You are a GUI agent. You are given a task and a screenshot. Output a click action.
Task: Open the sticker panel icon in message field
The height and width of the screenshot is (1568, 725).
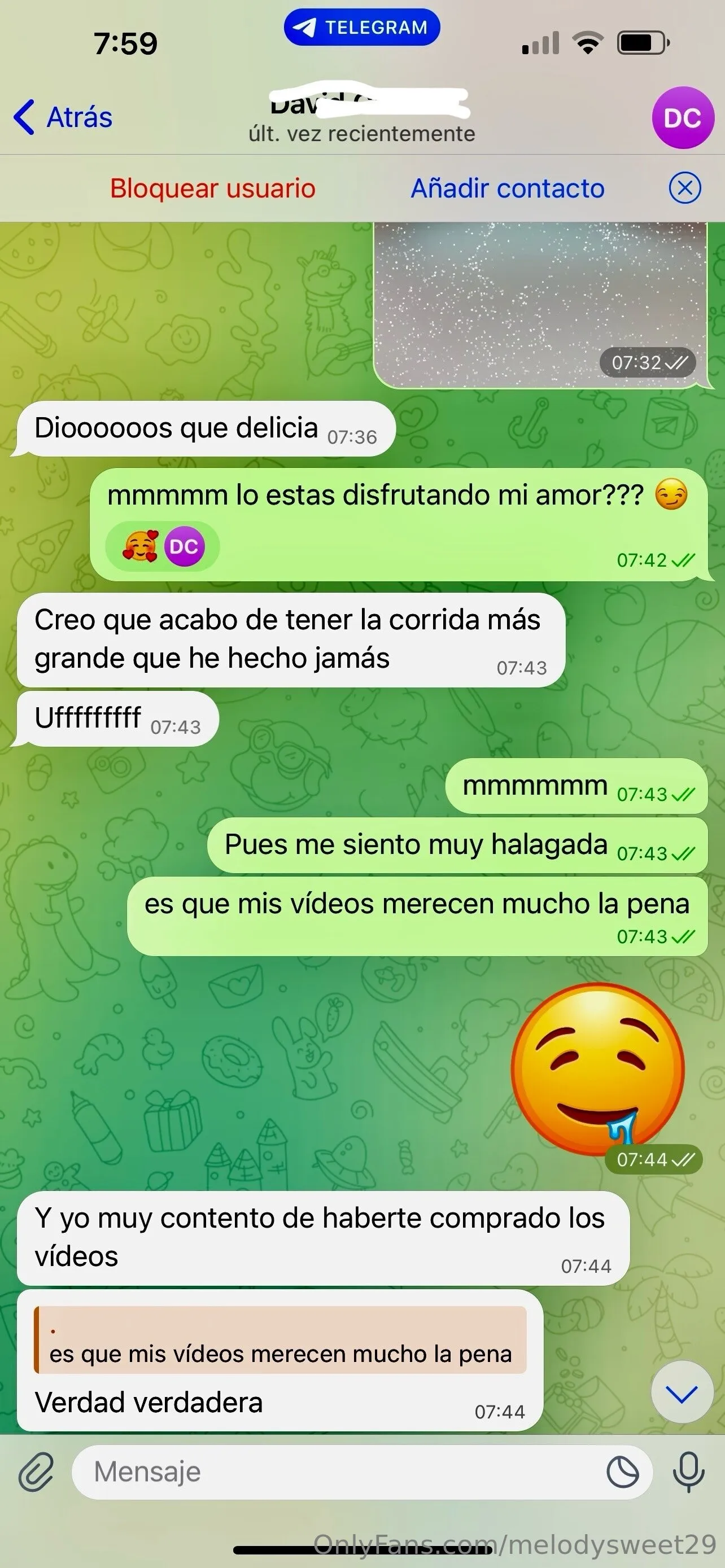click(x=623, y=1473)
